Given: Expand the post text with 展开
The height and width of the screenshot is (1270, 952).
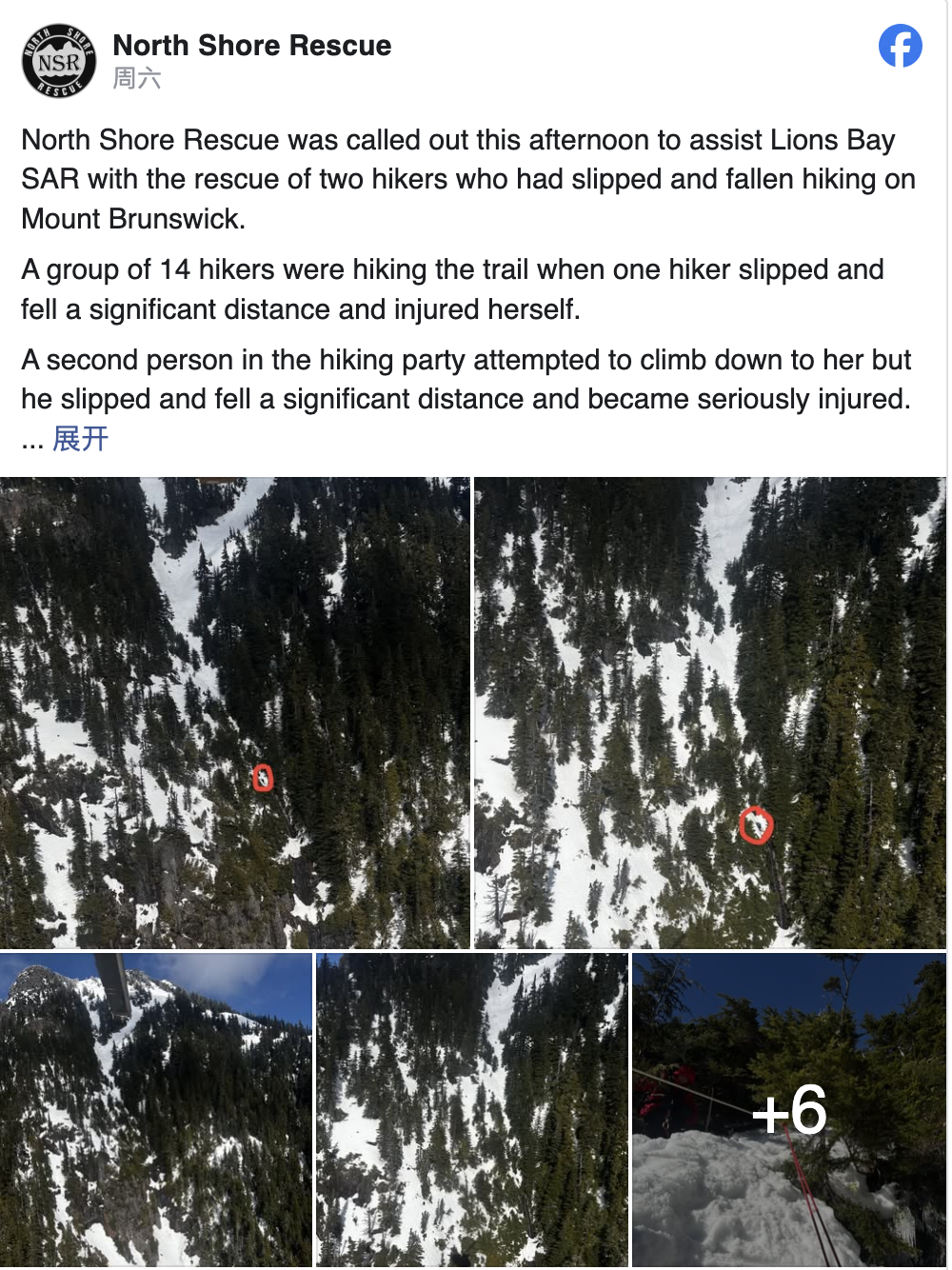Looking at the screenshot, I should [81, 438].
